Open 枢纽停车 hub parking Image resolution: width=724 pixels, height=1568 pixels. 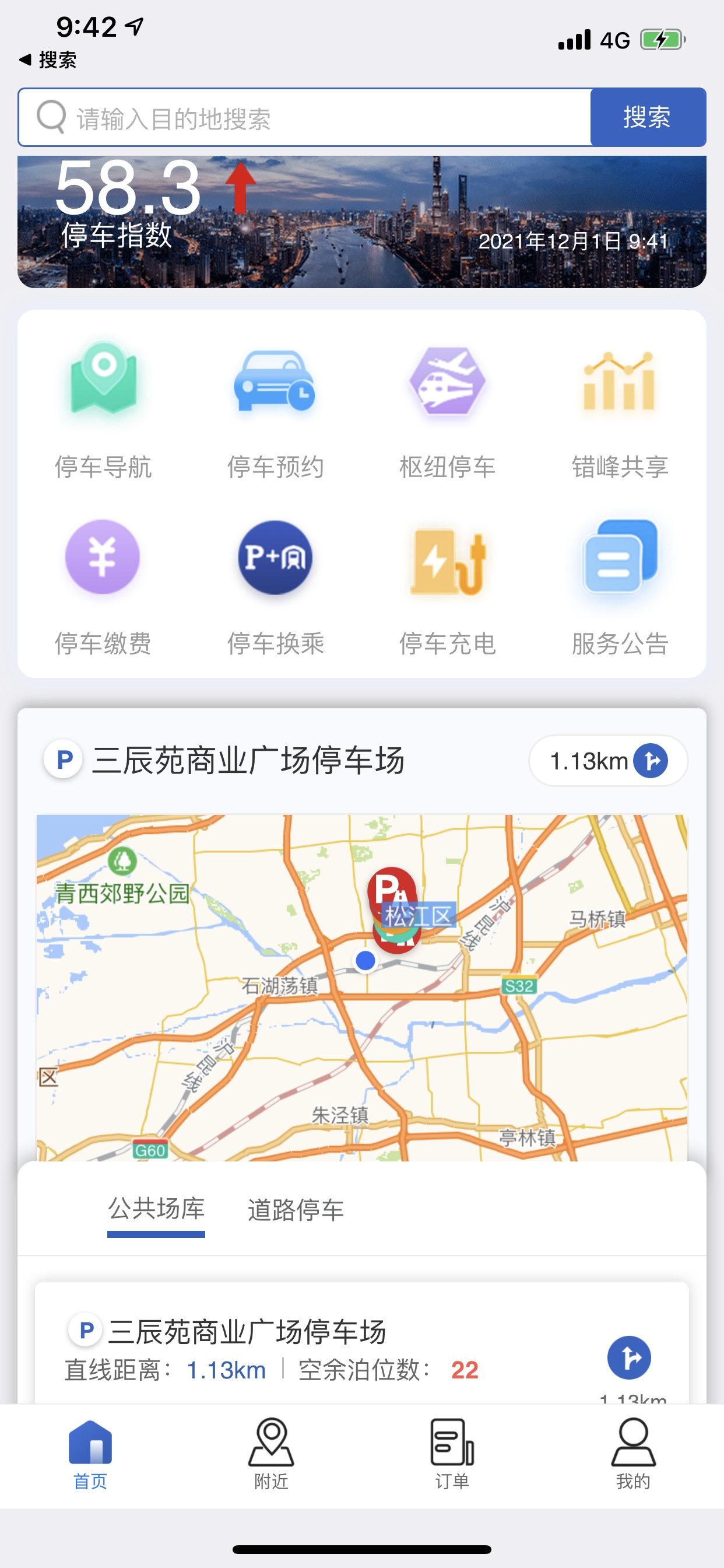point(448,409)
